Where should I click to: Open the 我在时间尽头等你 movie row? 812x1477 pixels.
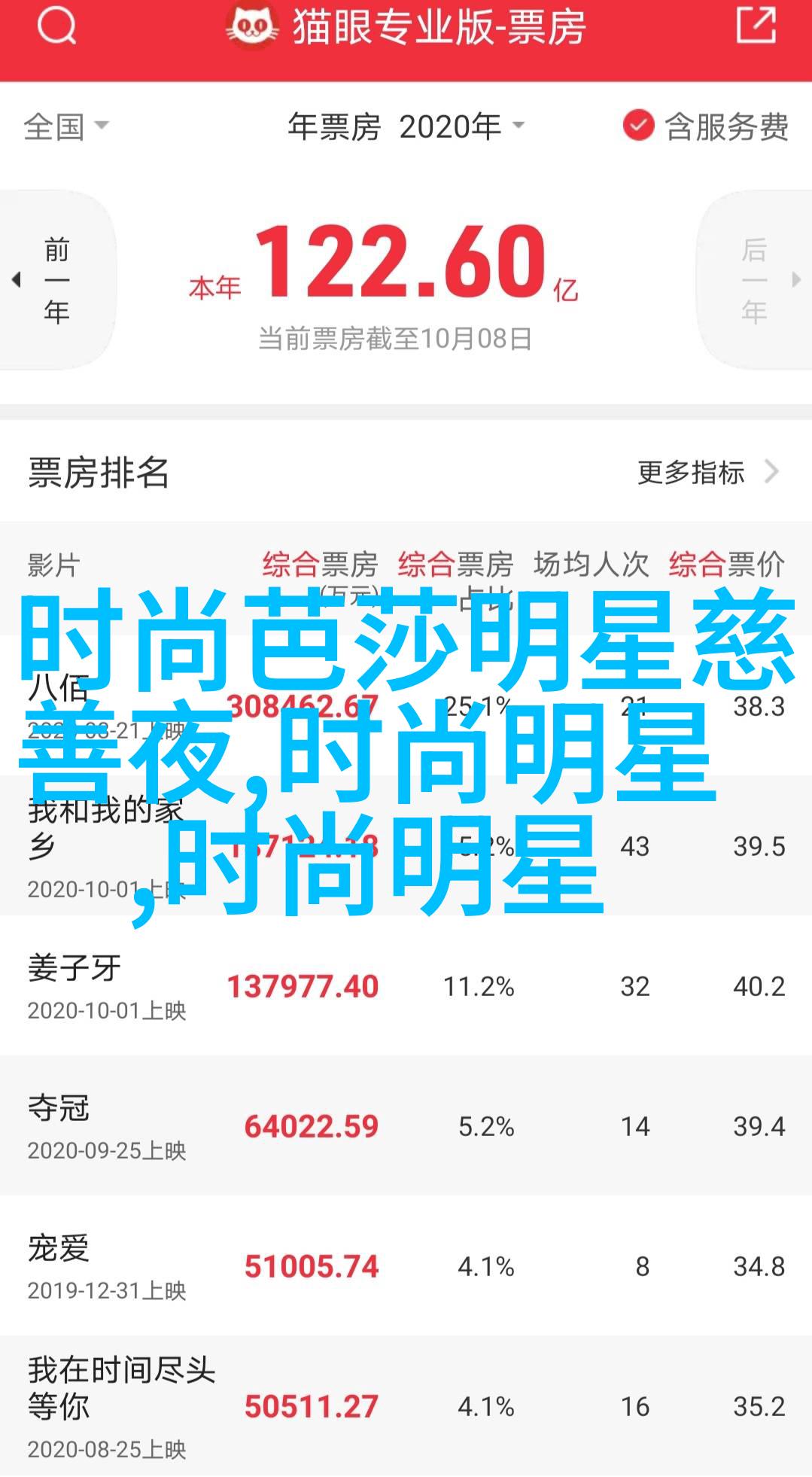(406, 1405)
